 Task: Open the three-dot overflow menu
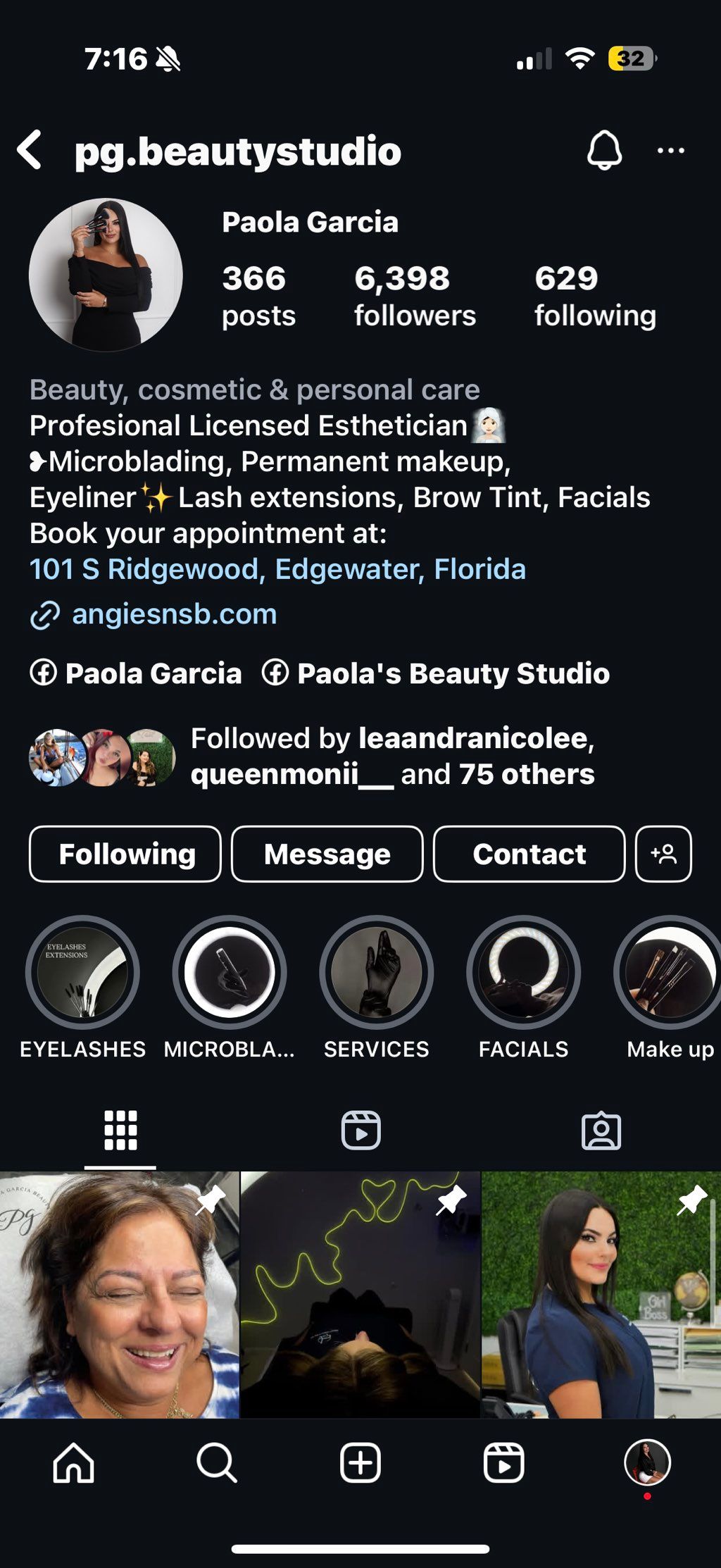click(670, 150)
